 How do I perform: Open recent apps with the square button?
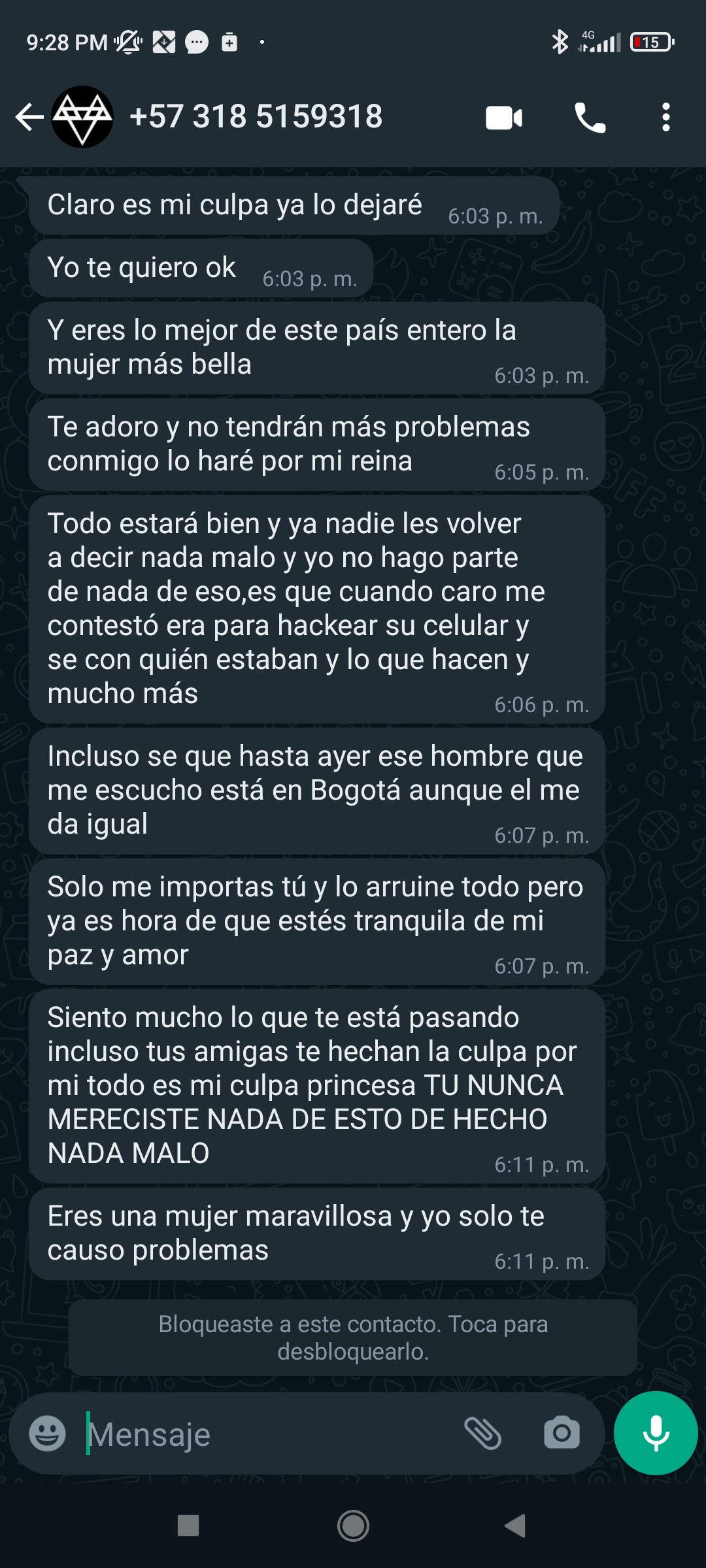pos(188,1526)
